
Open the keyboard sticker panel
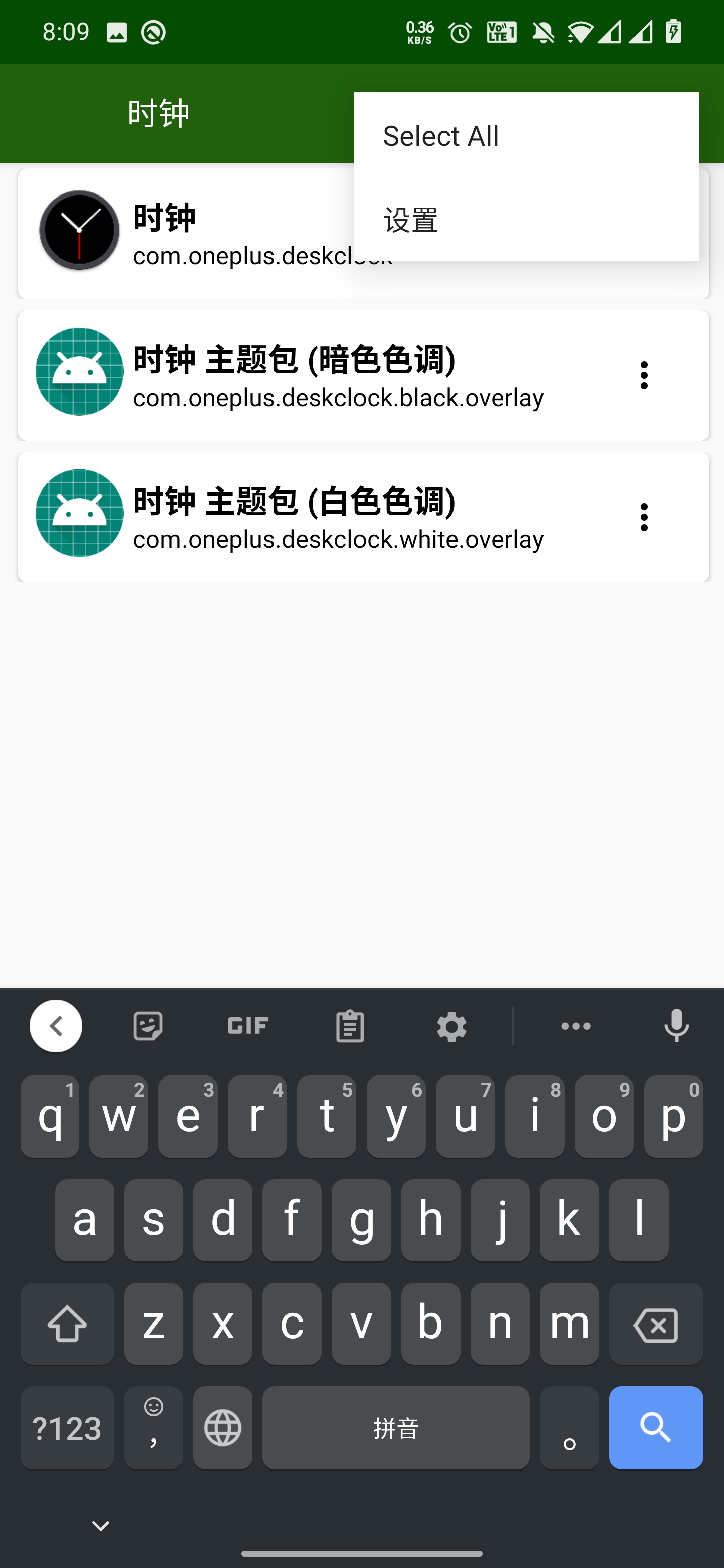pos(147,1026)
